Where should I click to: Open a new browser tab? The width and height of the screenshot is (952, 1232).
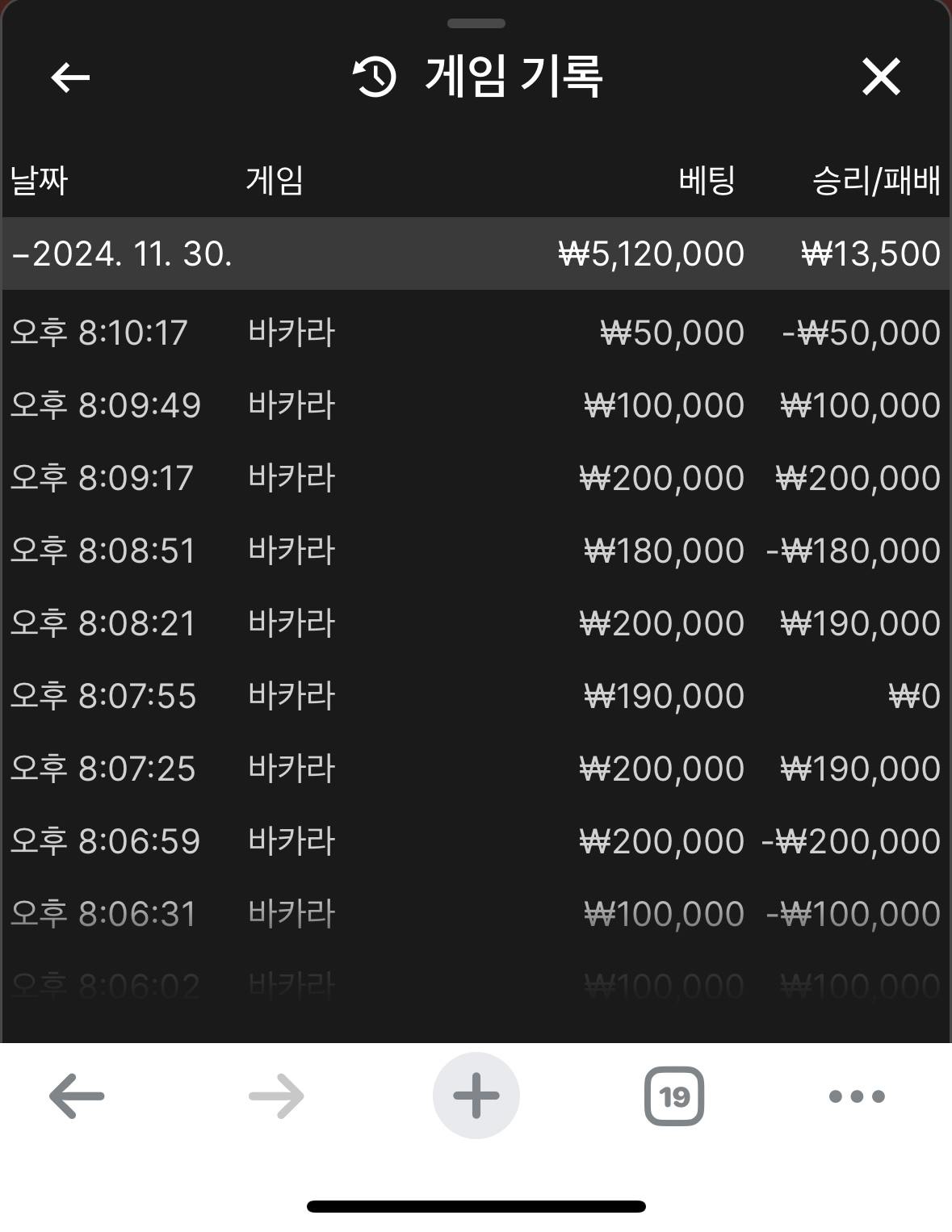476,1096
